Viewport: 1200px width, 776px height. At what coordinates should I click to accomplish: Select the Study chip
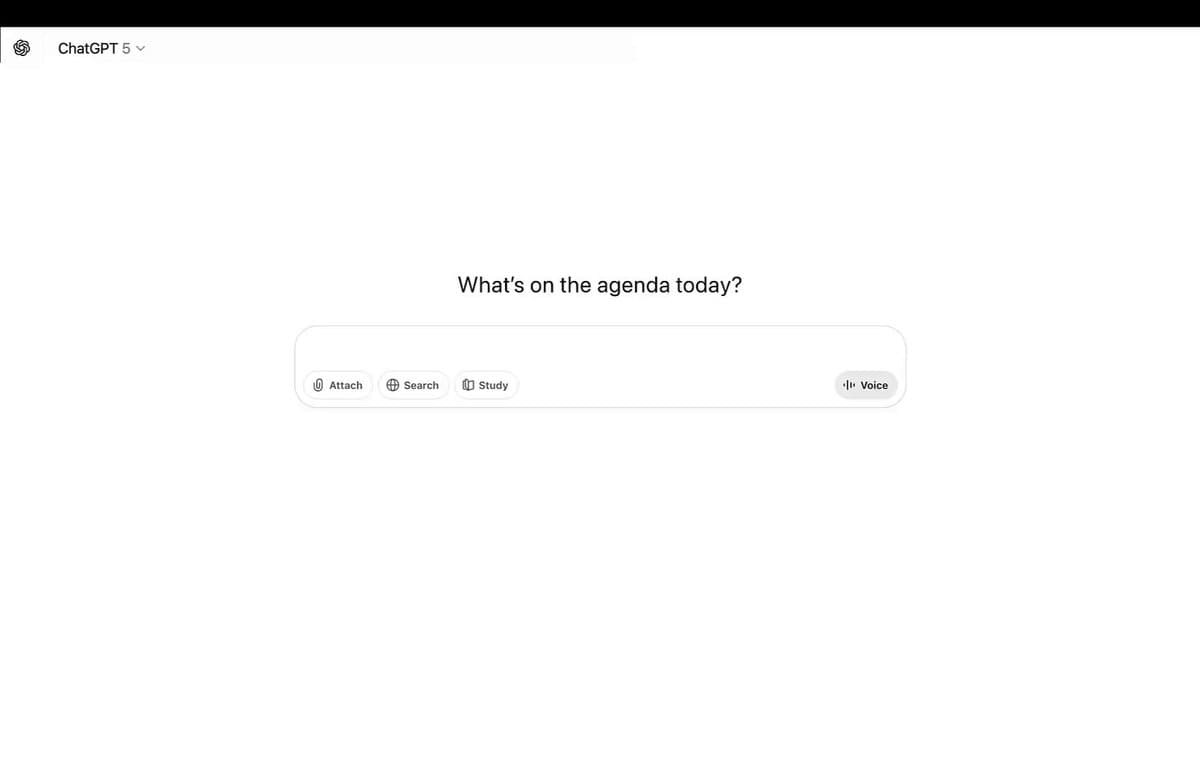(x=486, y=385)
